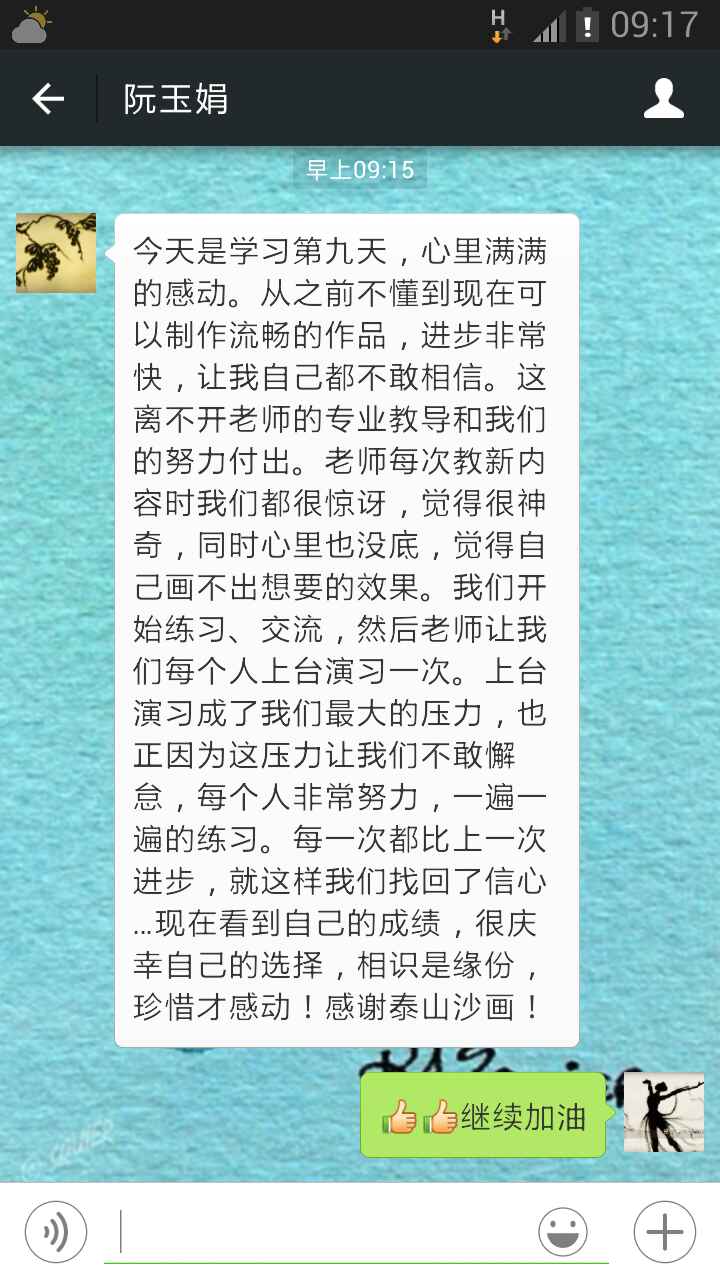Go back from chat with 阮玉娟
Screen dimensions: 720x1280
47,99
